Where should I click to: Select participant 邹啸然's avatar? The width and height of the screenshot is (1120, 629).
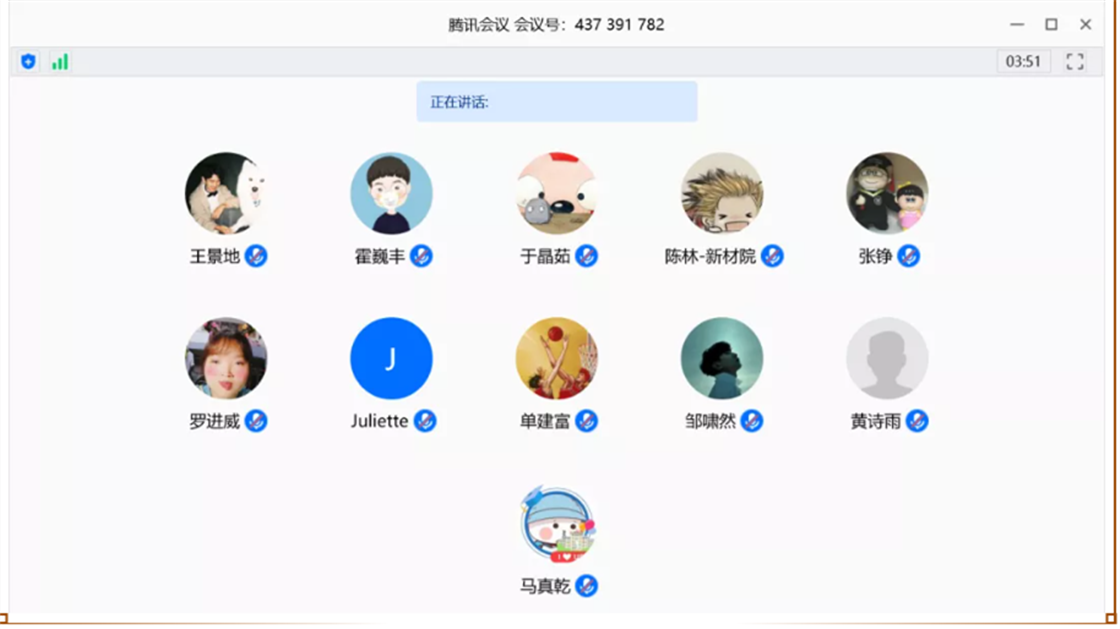722,358
